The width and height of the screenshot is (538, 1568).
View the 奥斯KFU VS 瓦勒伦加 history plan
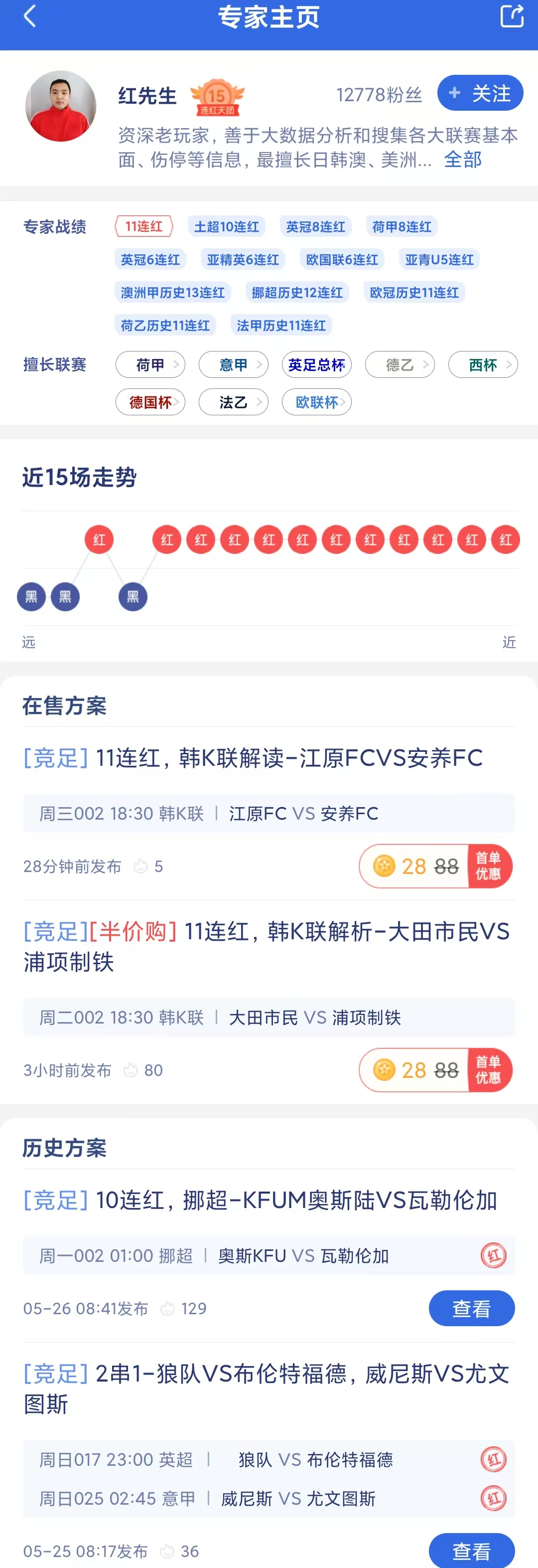tap(471, 1307)
